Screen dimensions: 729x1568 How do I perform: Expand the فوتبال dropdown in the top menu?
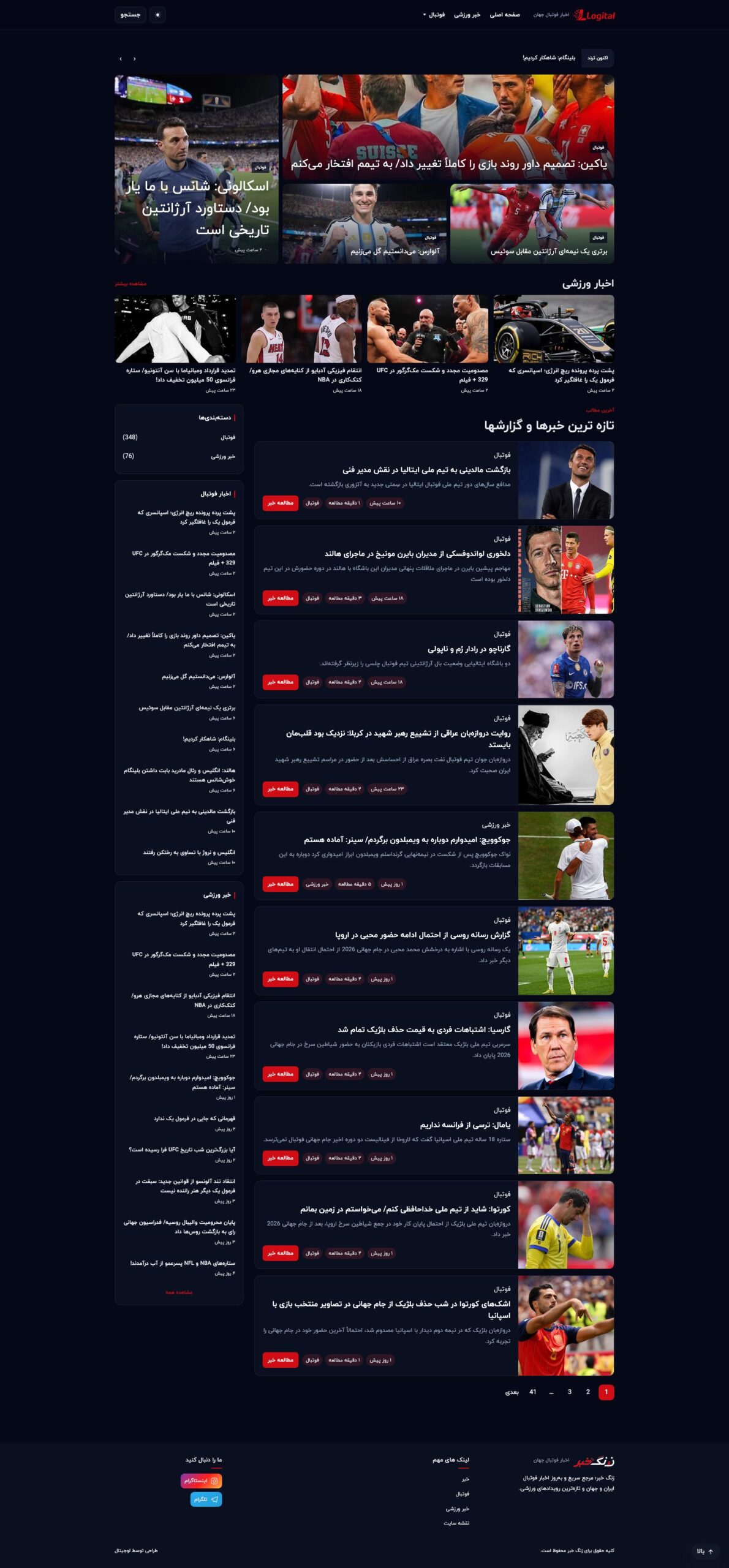(434, 15)
